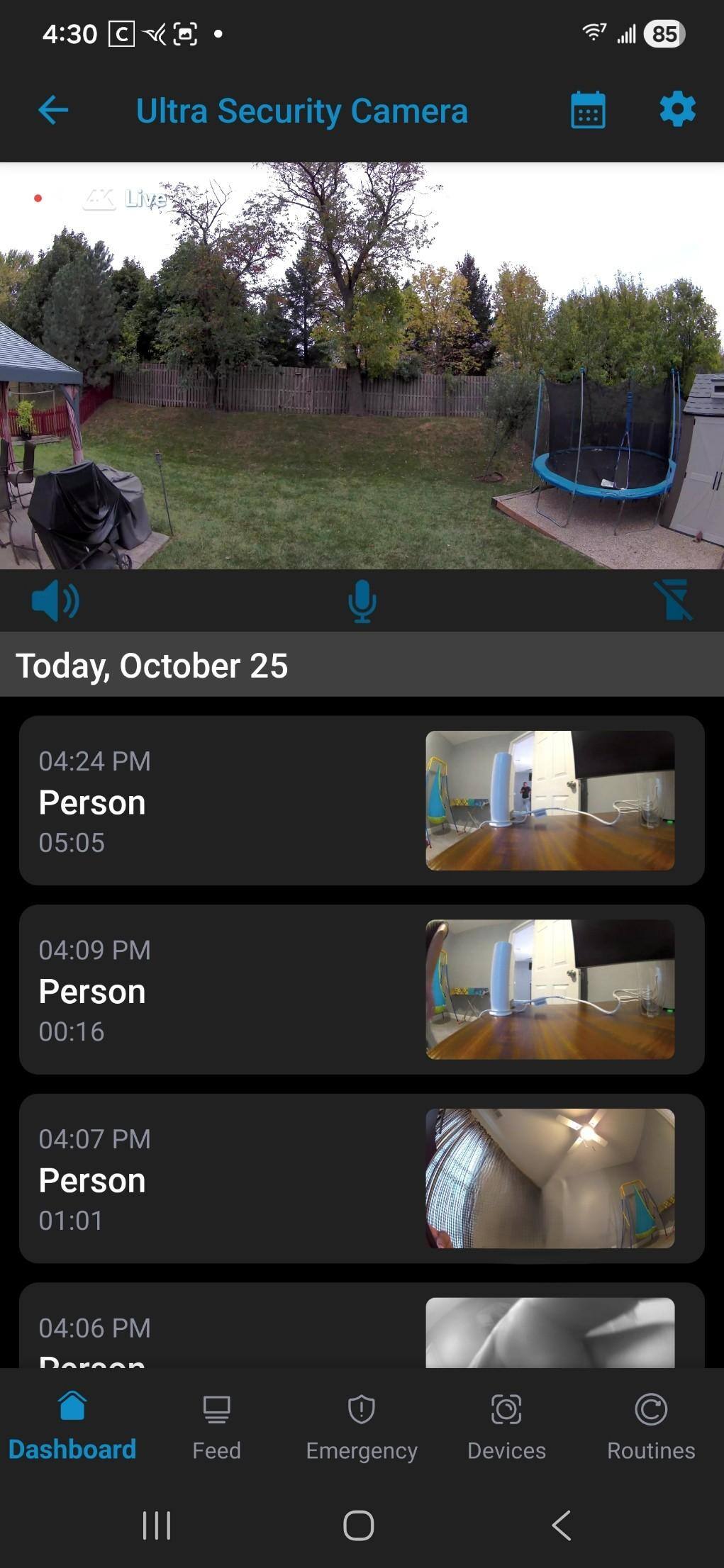Toggle the camera spotlight icon

[x=672, y=600]
